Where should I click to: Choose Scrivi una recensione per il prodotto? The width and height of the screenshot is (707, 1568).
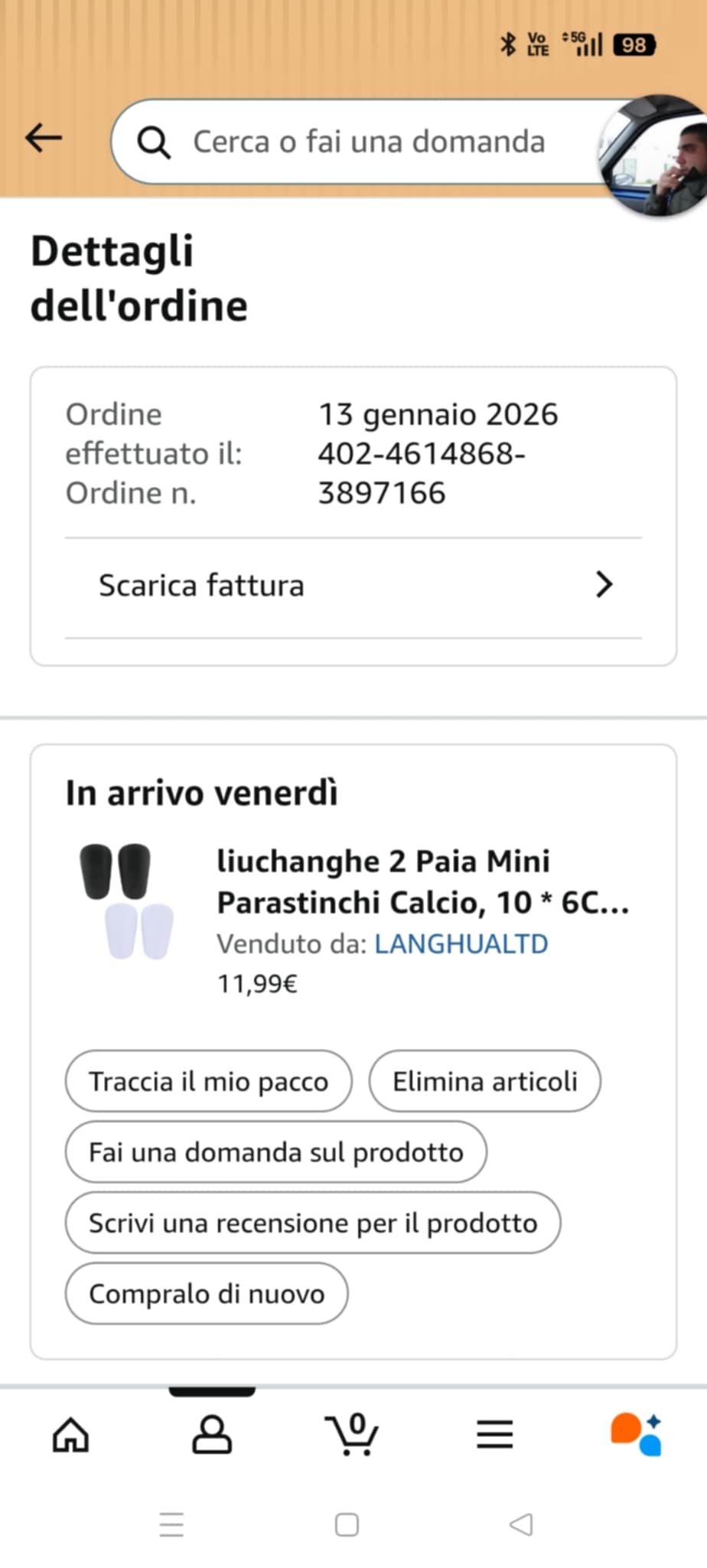(x=312, y=1223)
